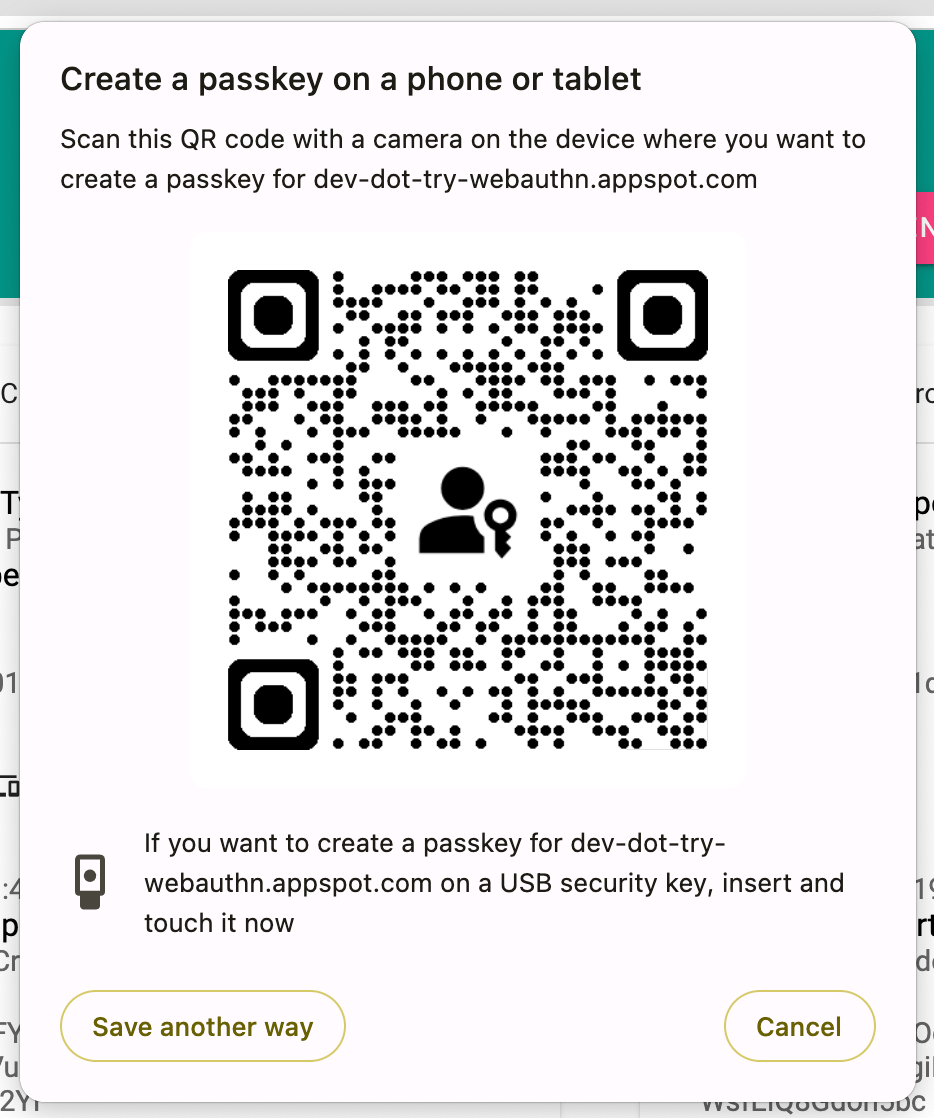
Task: Cancel the passkey creation dialog
Action: 799,1026
